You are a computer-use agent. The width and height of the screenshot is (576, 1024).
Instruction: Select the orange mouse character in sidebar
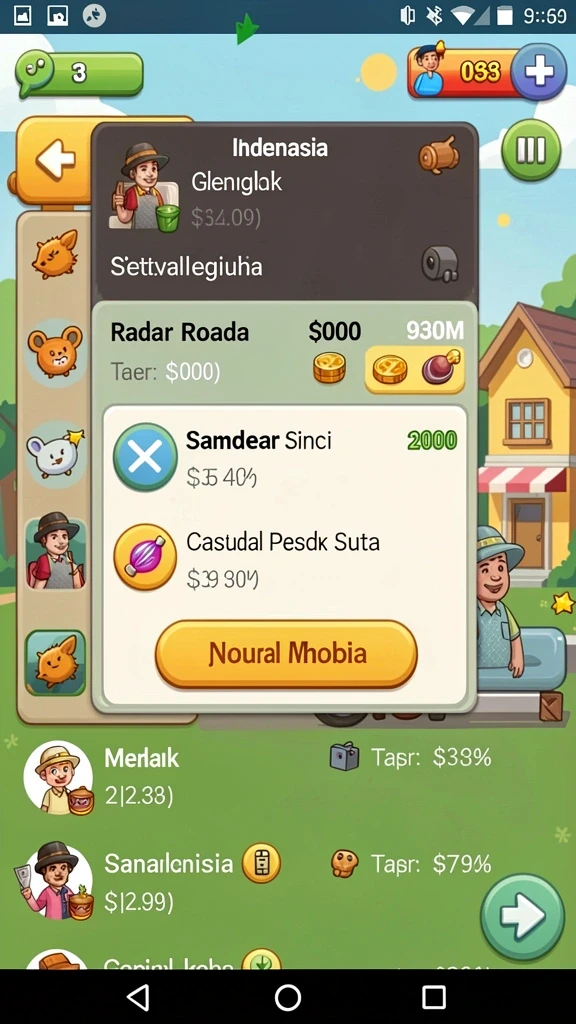pos(55,353)
